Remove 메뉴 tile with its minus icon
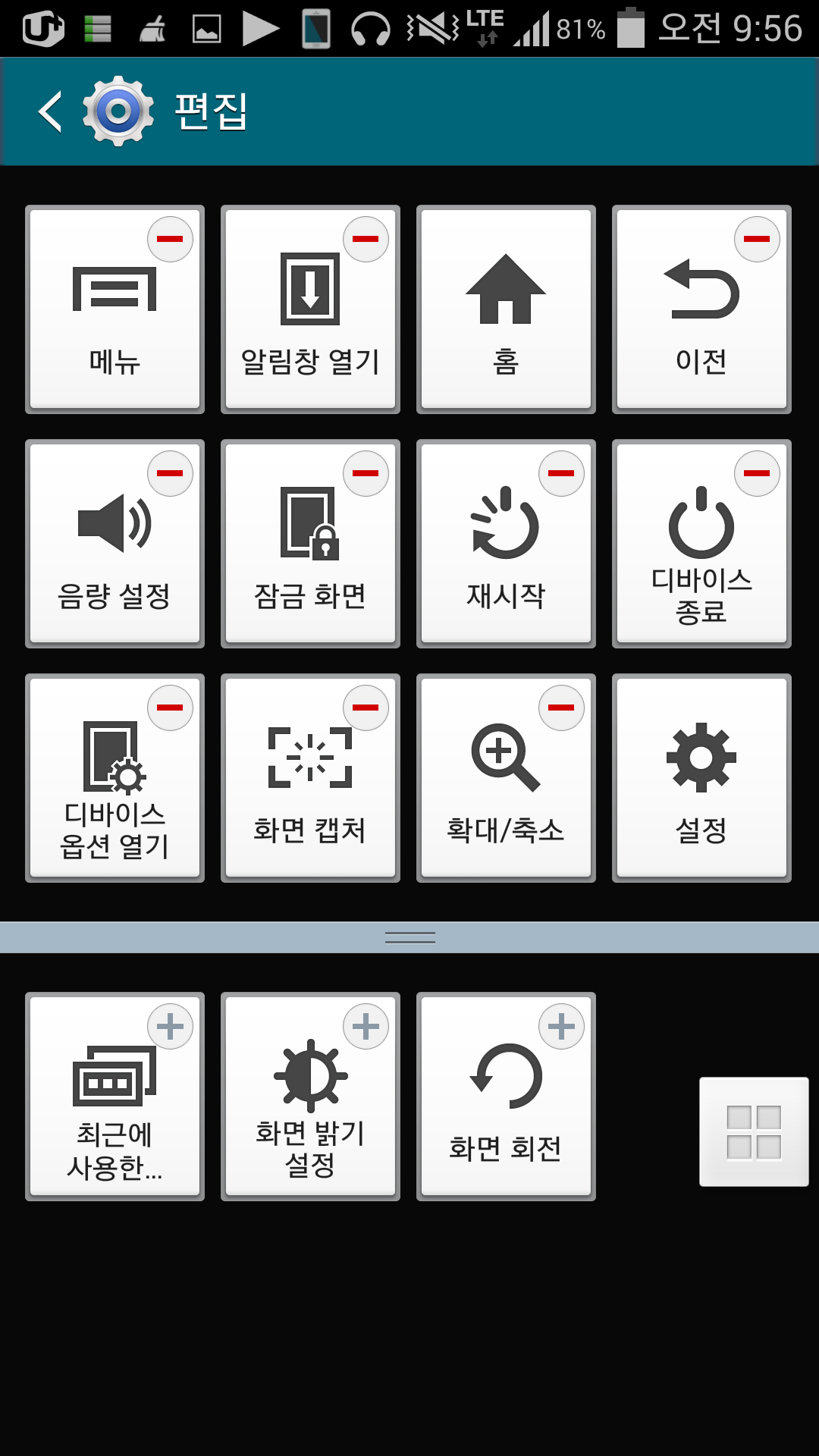819x1456 pixels. [170, 239]
